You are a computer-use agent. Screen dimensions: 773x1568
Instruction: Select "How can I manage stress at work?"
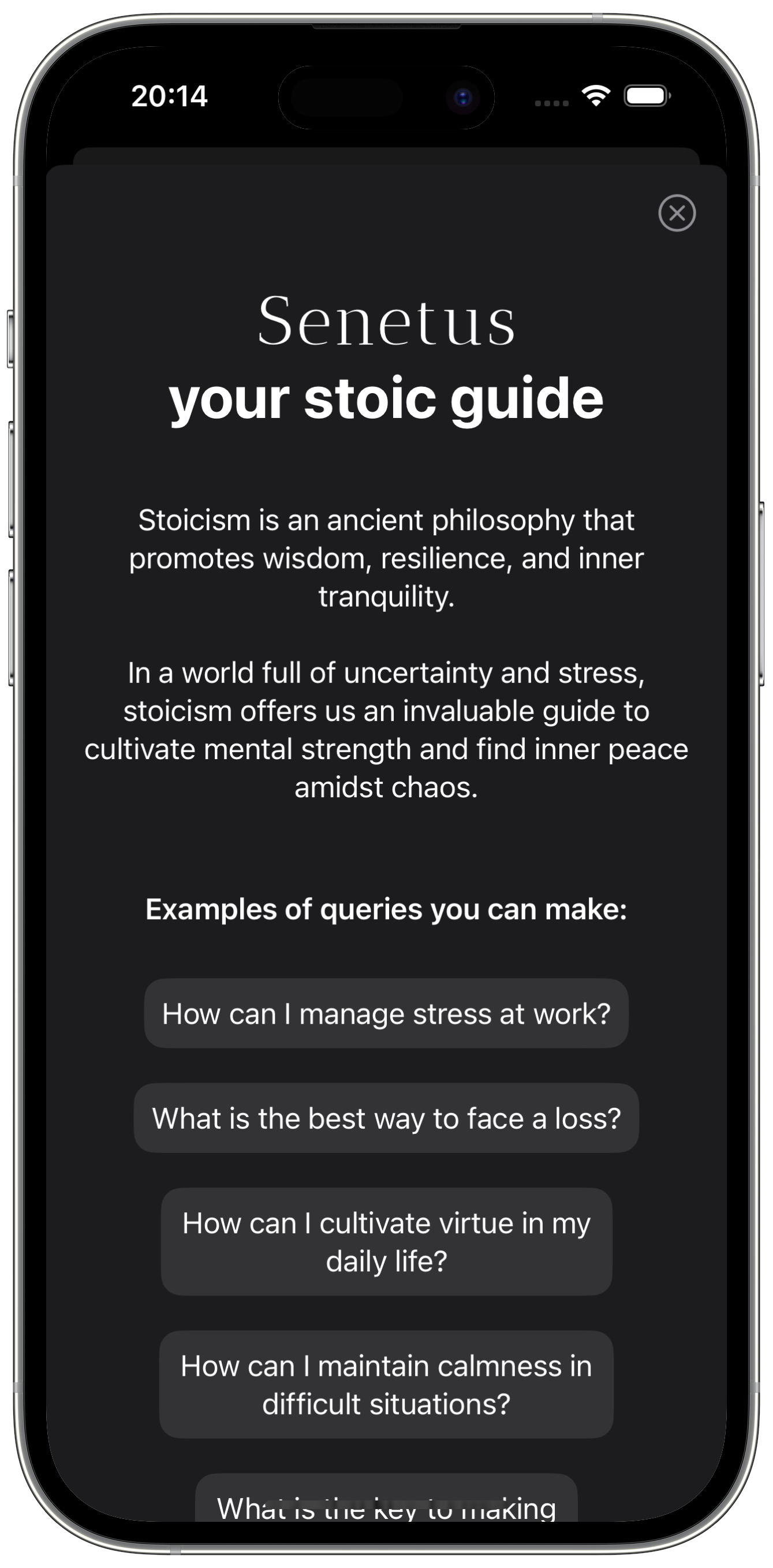click(386, 1013)
